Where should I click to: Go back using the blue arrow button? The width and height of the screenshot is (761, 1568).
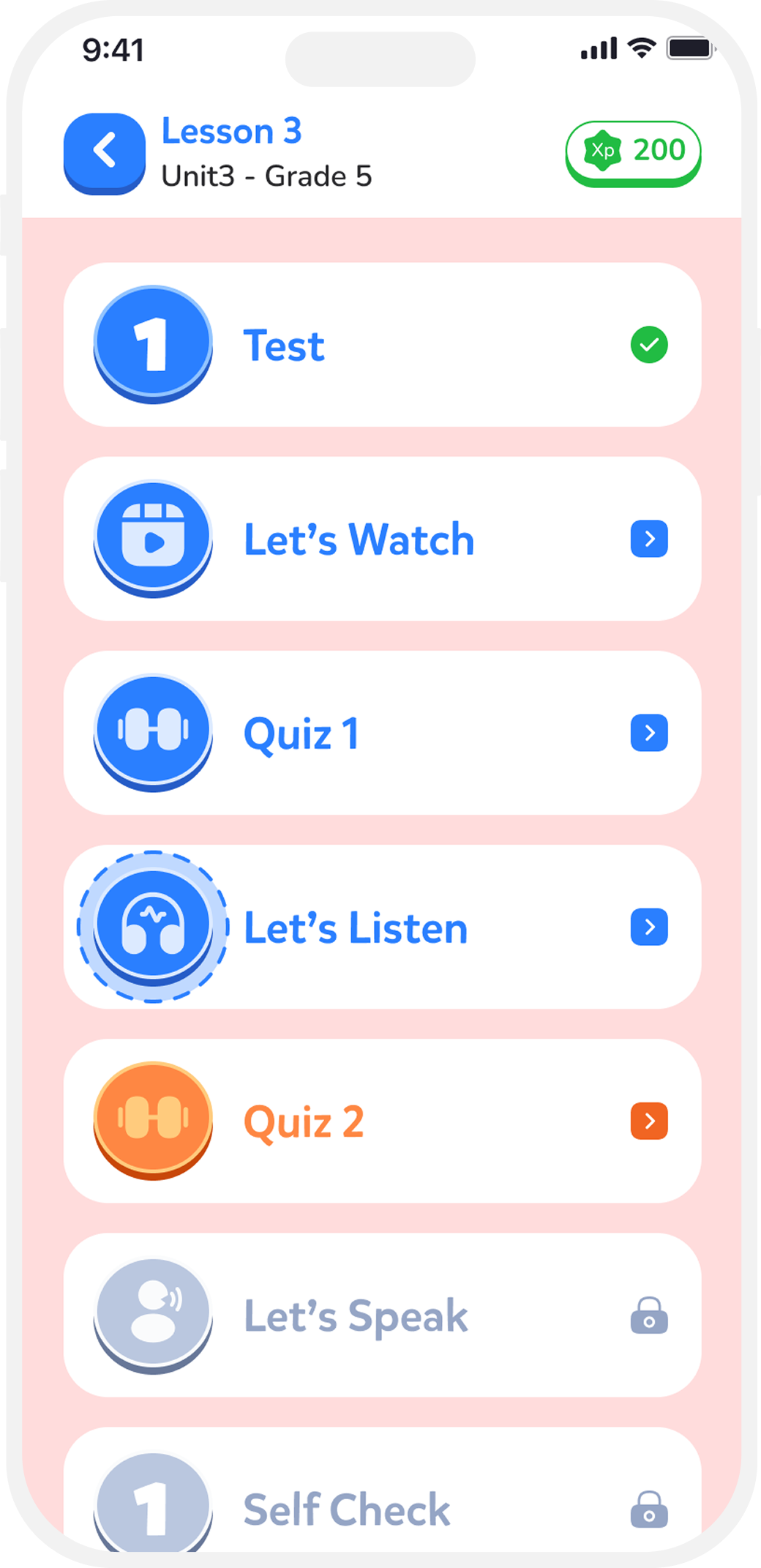coord(105,153)
